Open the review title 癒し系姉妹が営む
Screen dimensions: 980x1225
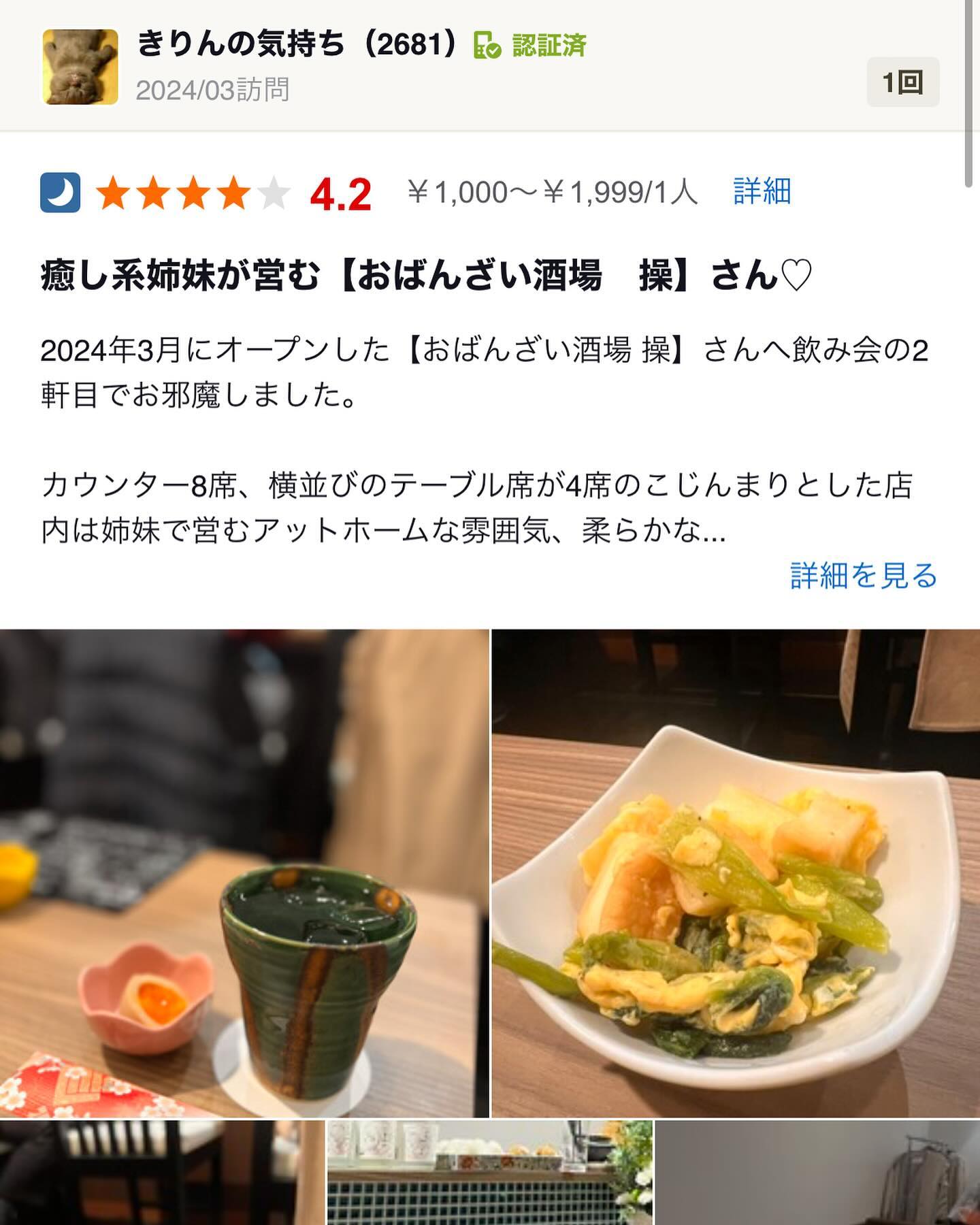[426, 276]
